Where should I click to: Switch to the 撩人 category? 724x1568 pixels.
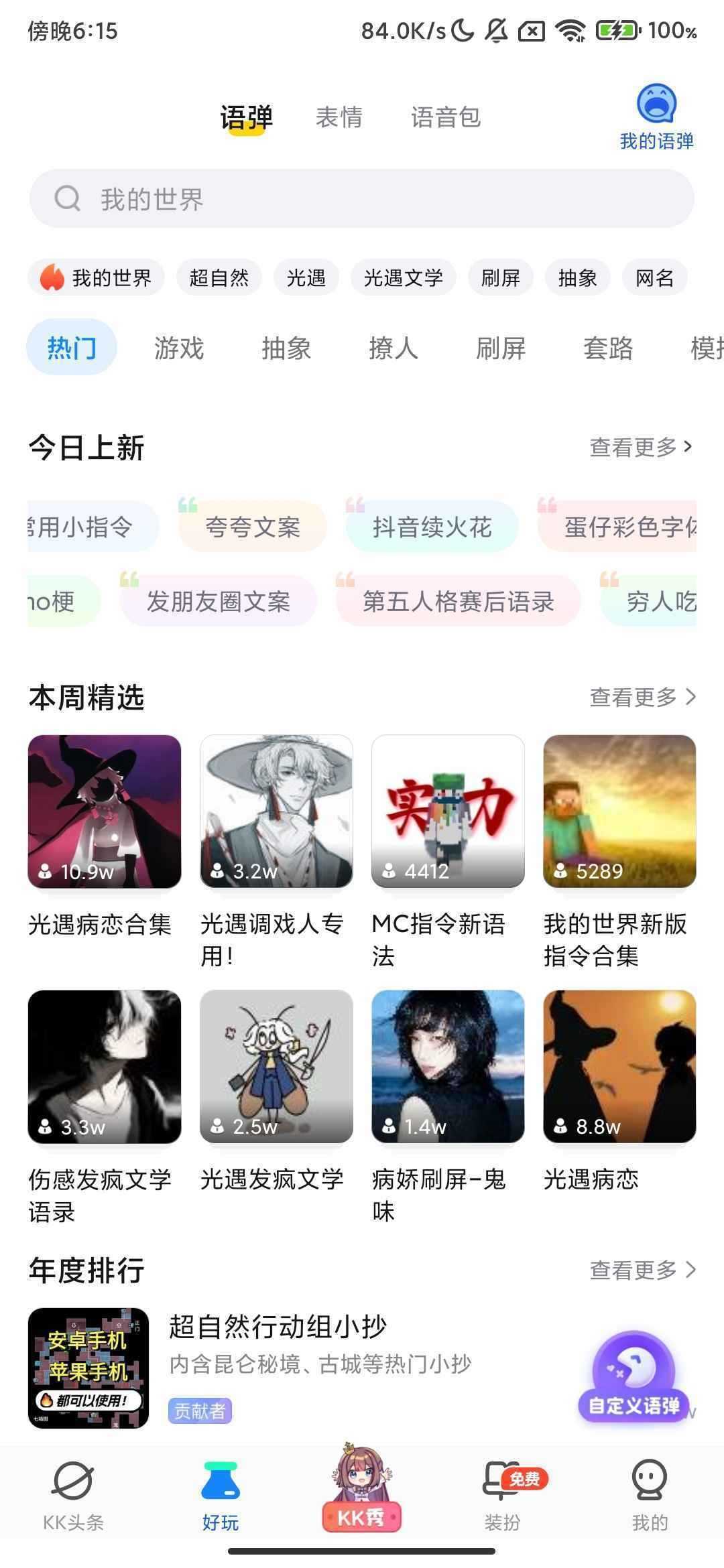tap(394, 348)
